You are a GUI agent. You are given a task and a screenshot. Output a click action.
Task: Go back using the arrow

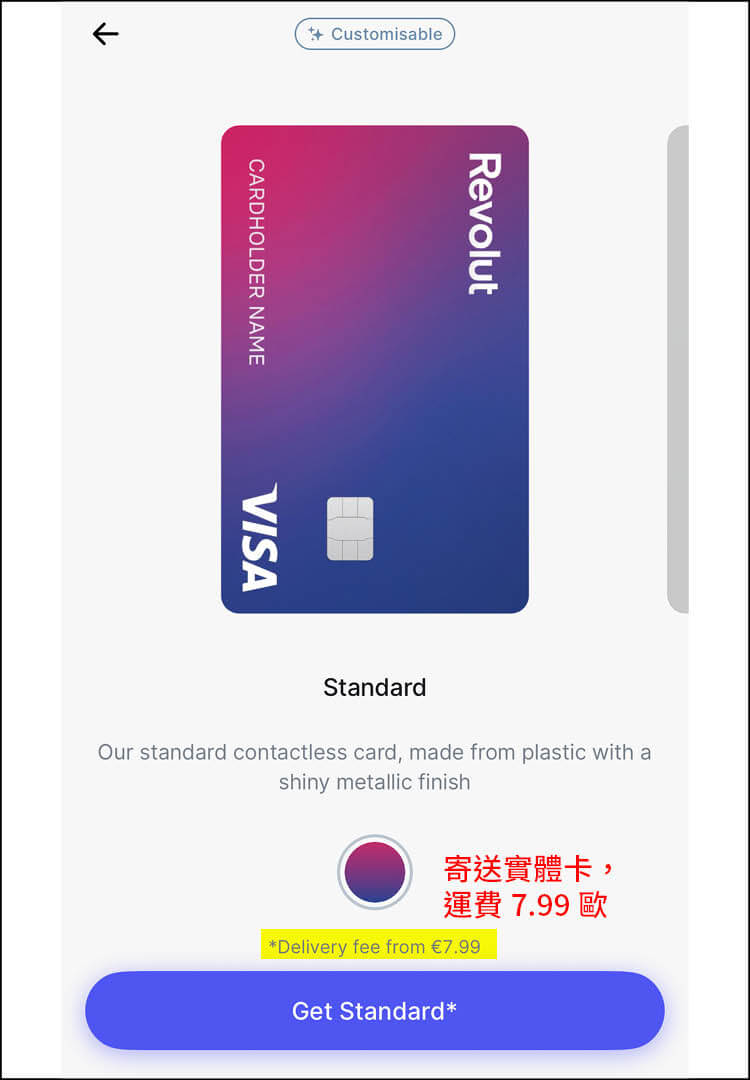click(105, 34)
